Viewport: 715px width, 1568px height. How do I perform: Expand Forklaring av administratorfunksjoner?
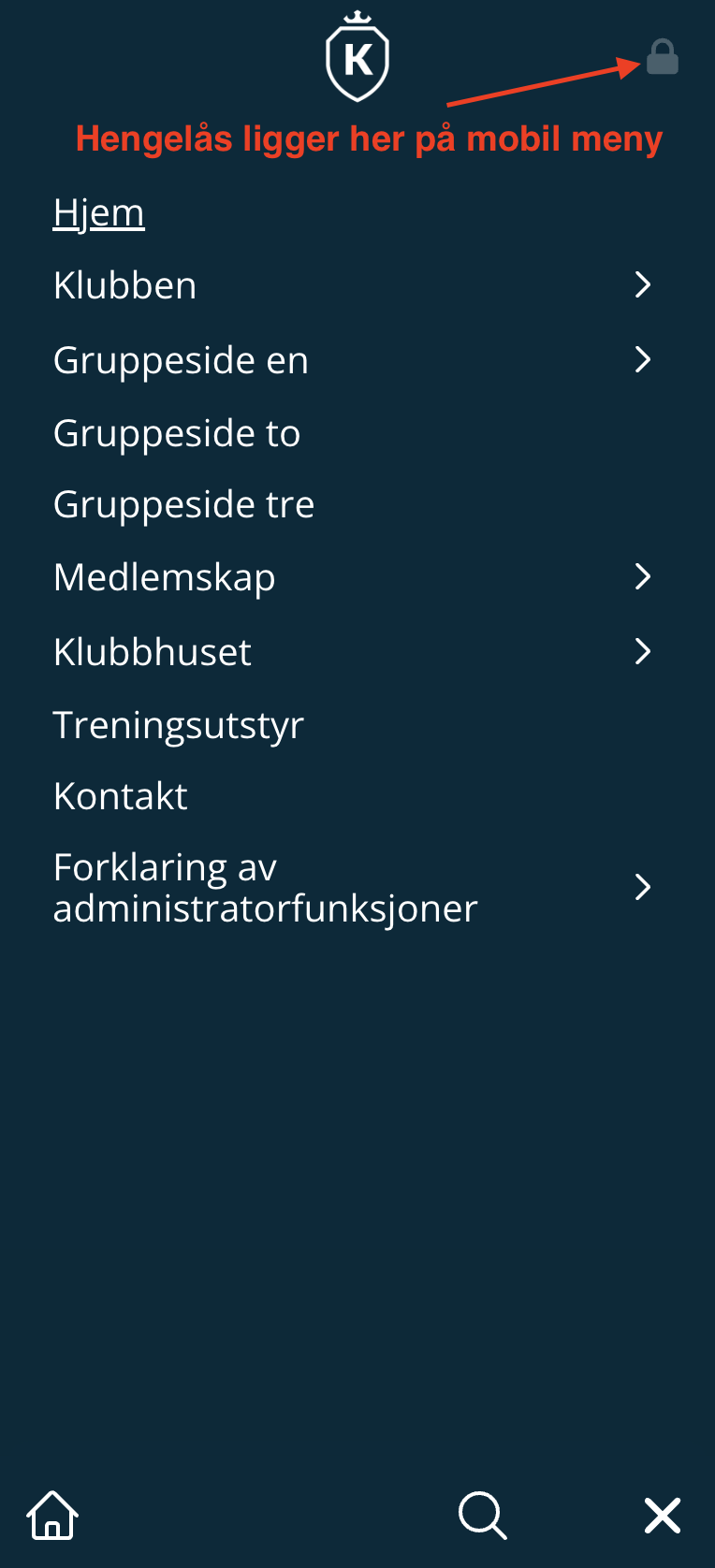click(x=642, y=887)
